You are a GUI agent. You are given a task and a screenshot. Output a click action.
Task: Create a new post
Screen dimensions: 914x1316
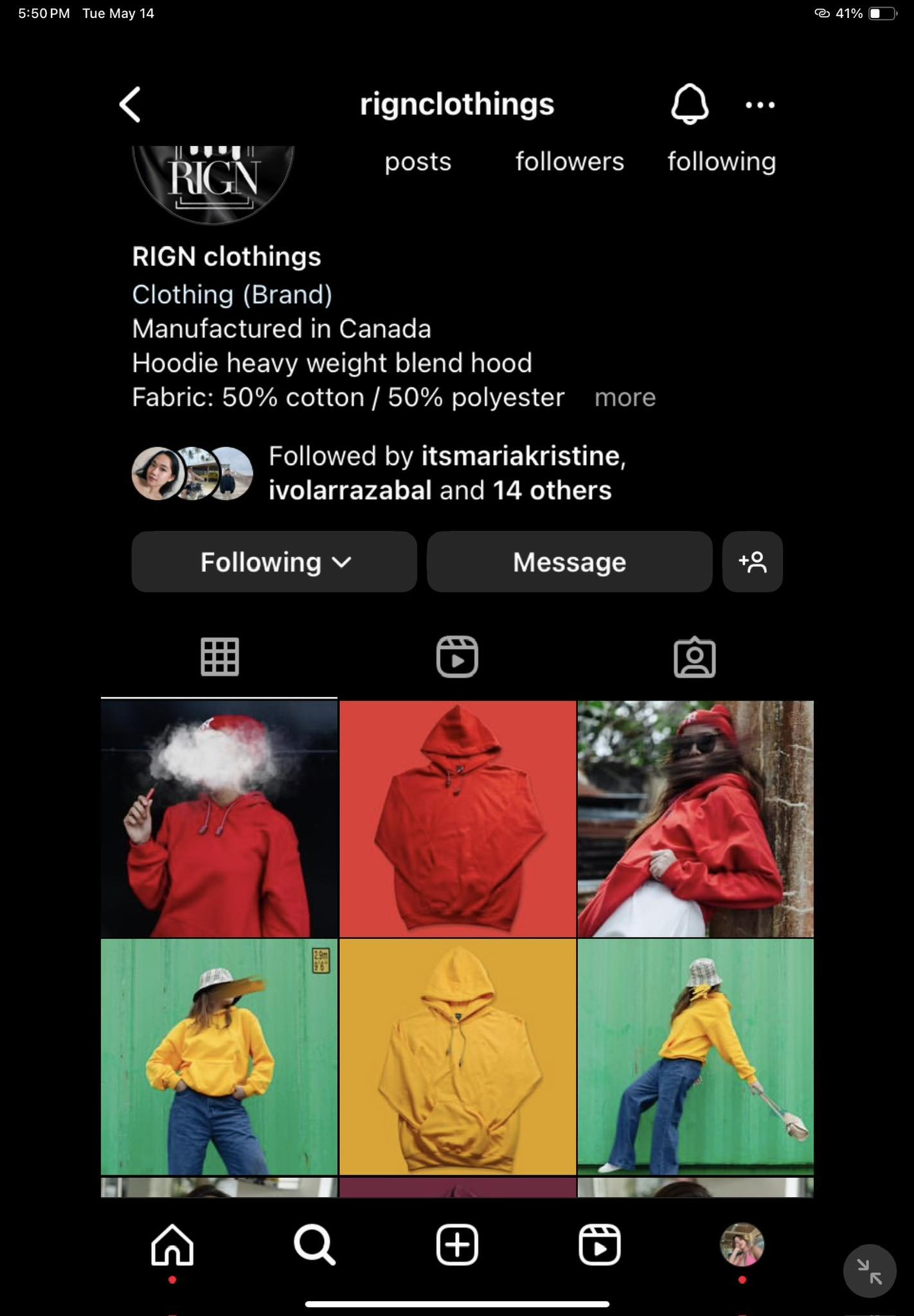457,1245
